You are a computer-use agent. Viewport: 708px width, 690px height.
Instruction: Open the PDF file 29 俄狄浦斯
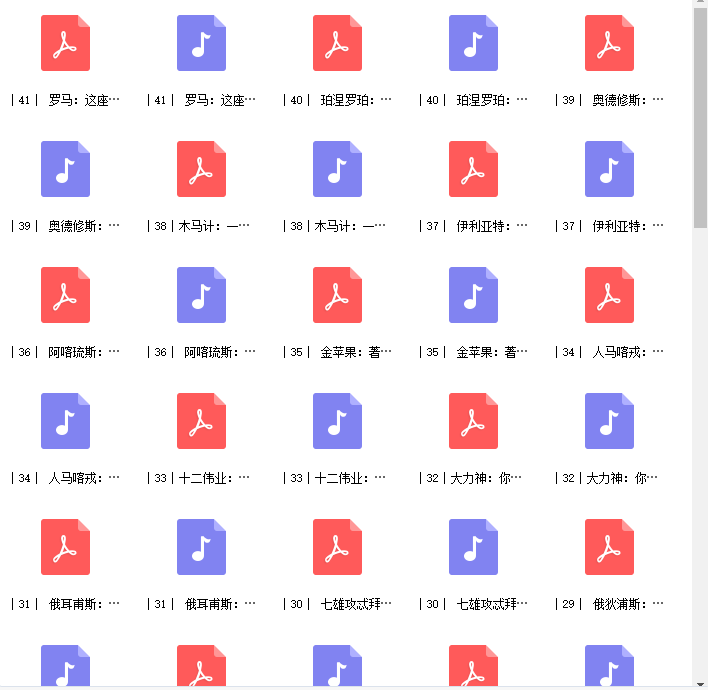609,548
